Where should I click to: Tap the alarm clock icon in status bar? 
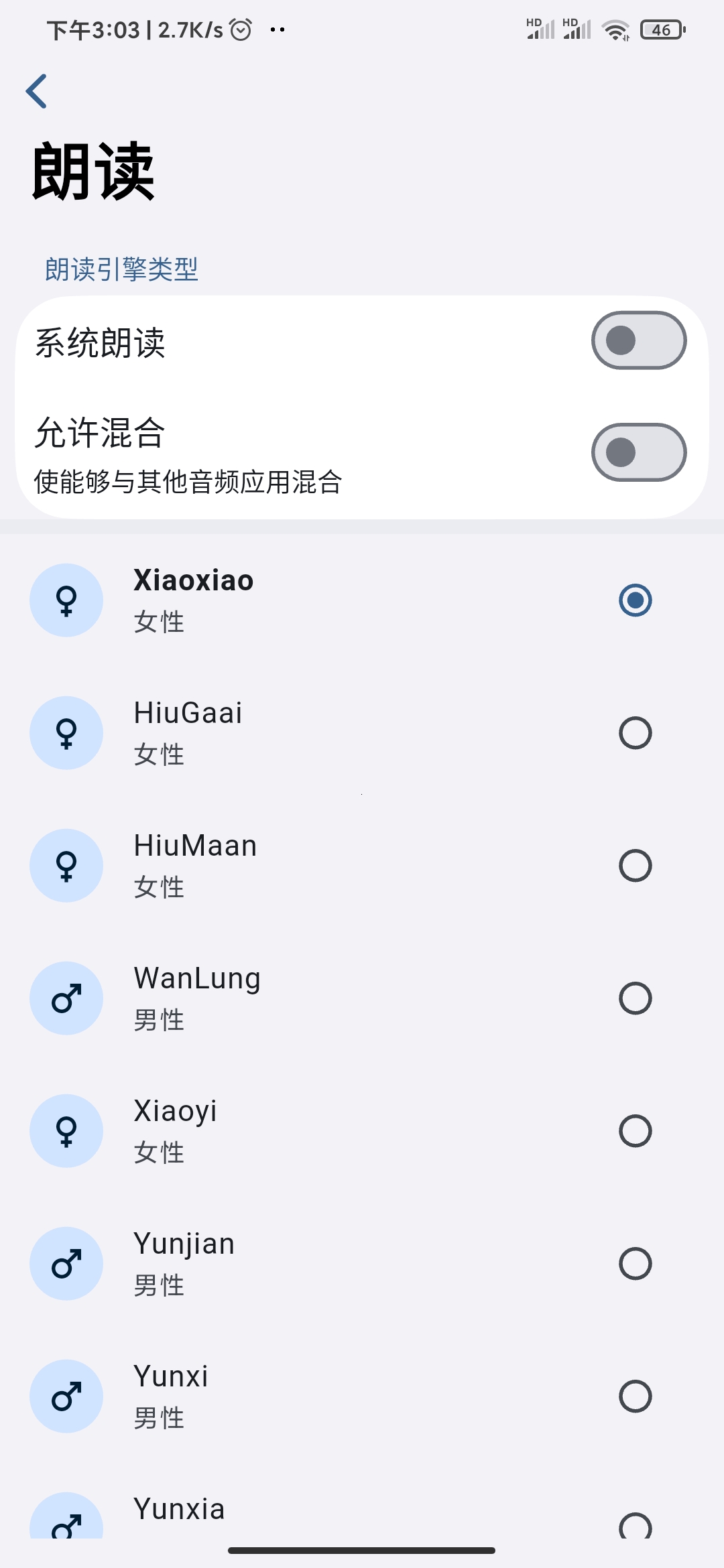(240, 28)
